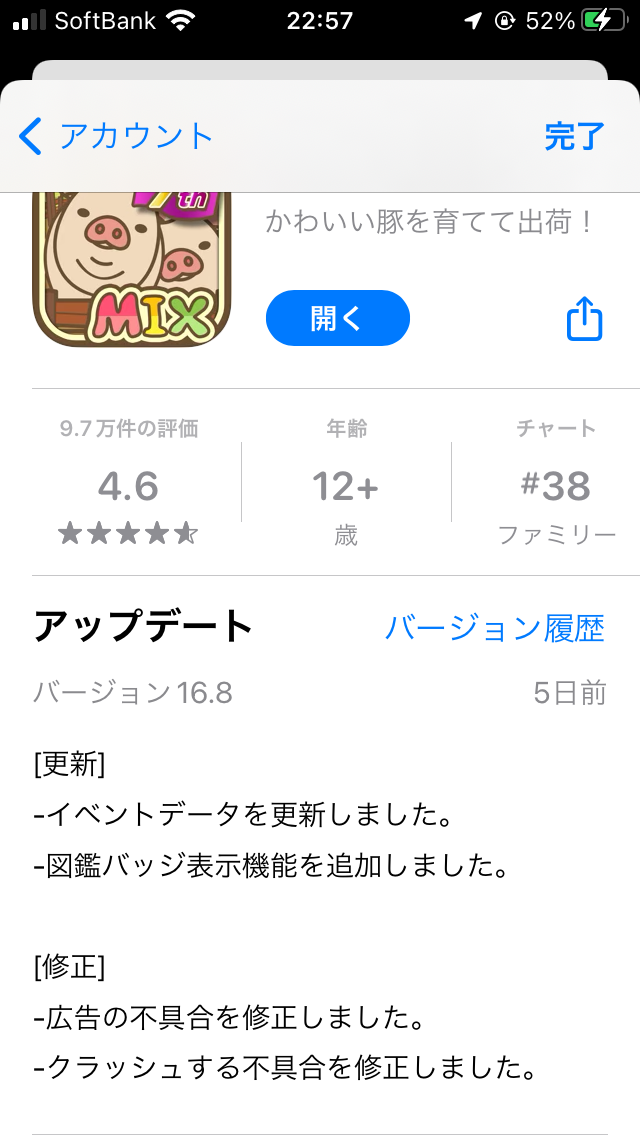The height and width of the screenshot is (1136, 640).
Task: Open the チャート #38 ranking
Action: click(x=556, y=481)
